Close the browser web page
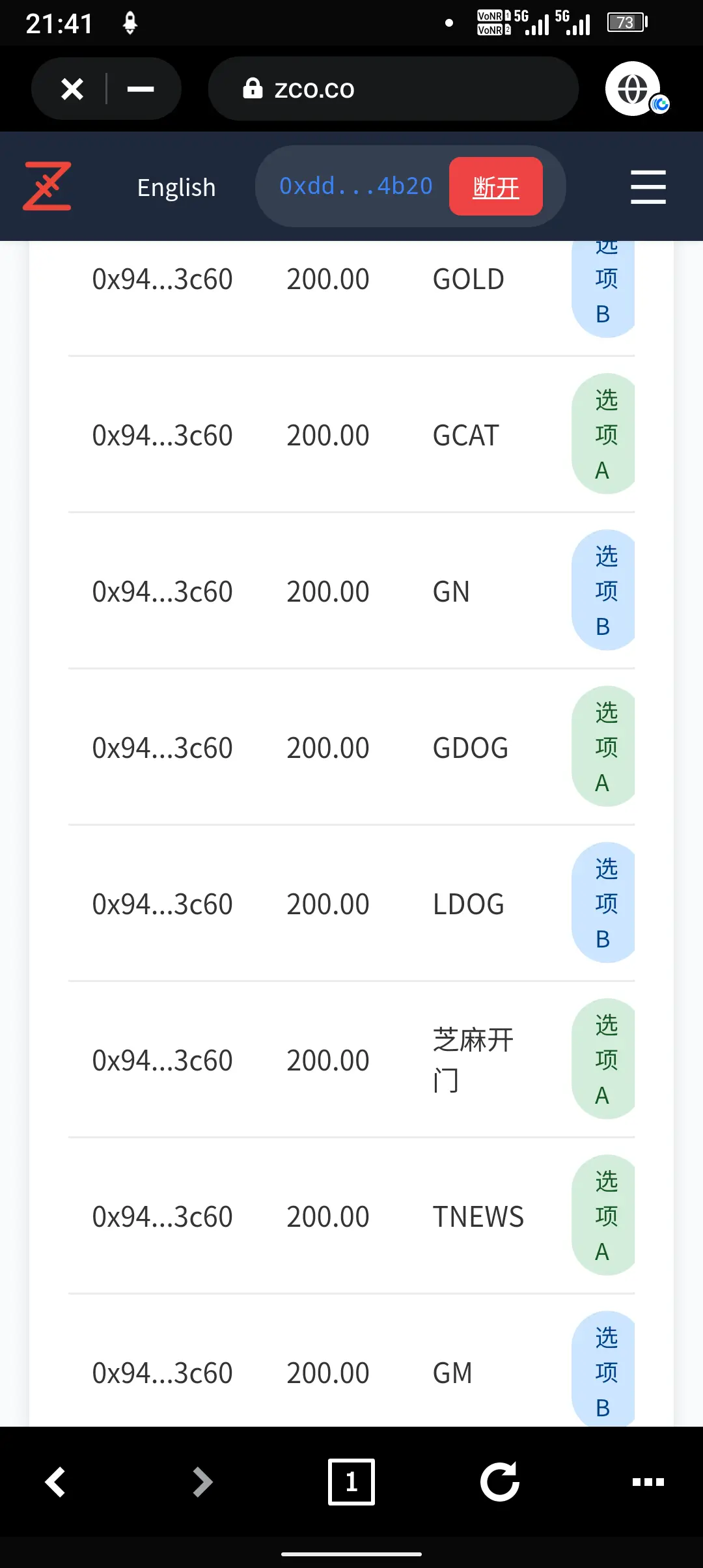This screenshot has width=703, height=1568. coord(72,89)
